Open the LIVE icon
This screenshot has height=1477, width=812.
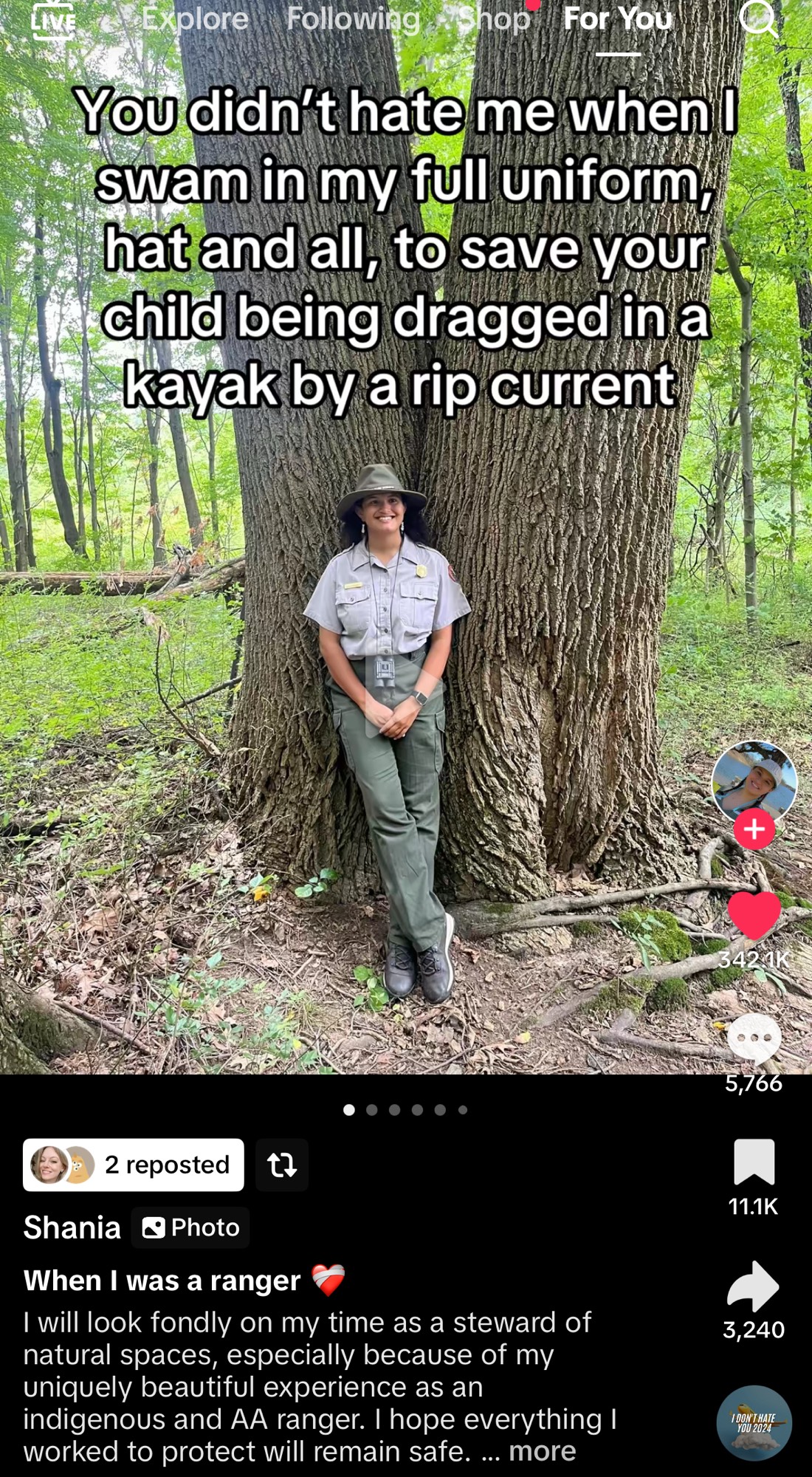pos(53,20)
